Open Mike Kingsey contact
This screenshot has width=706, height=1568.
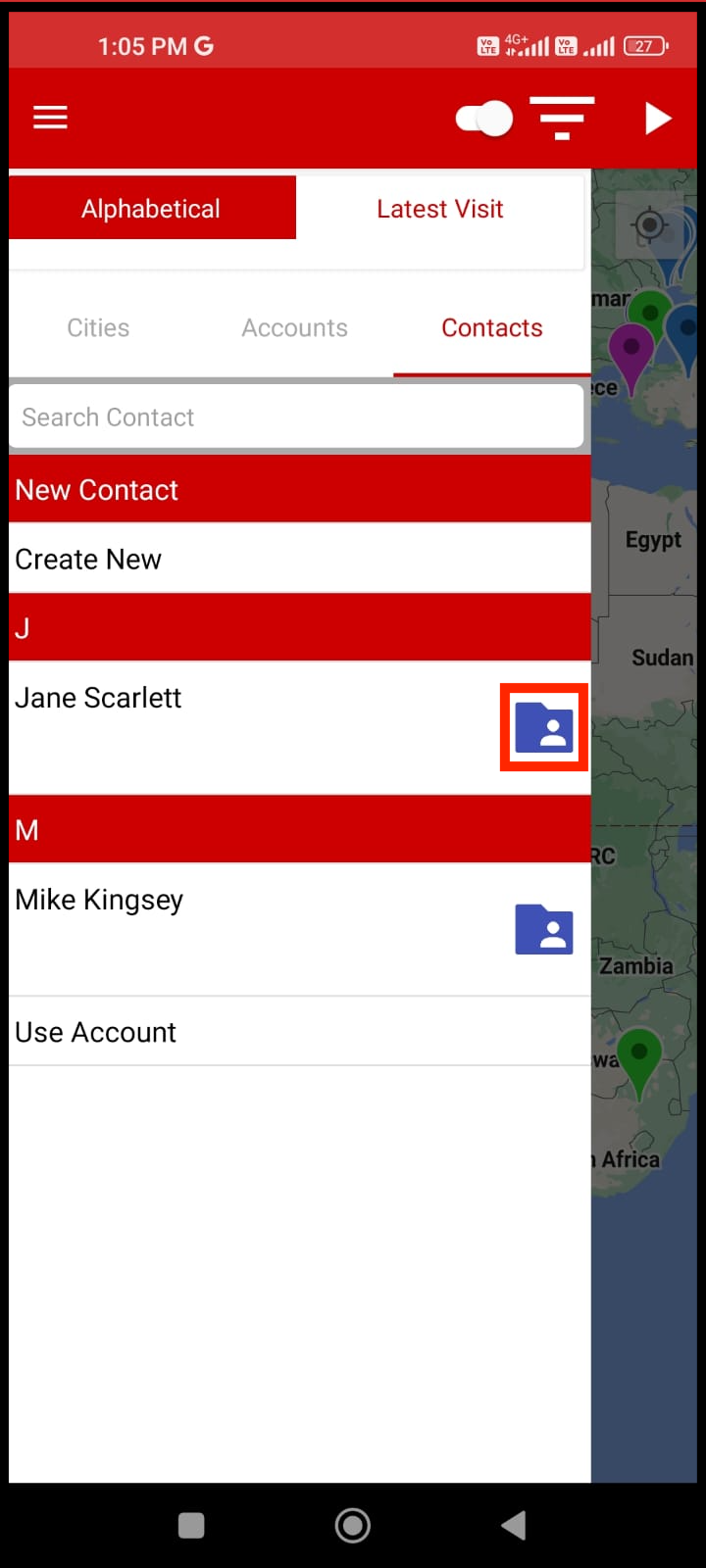(x=99, y=900)
